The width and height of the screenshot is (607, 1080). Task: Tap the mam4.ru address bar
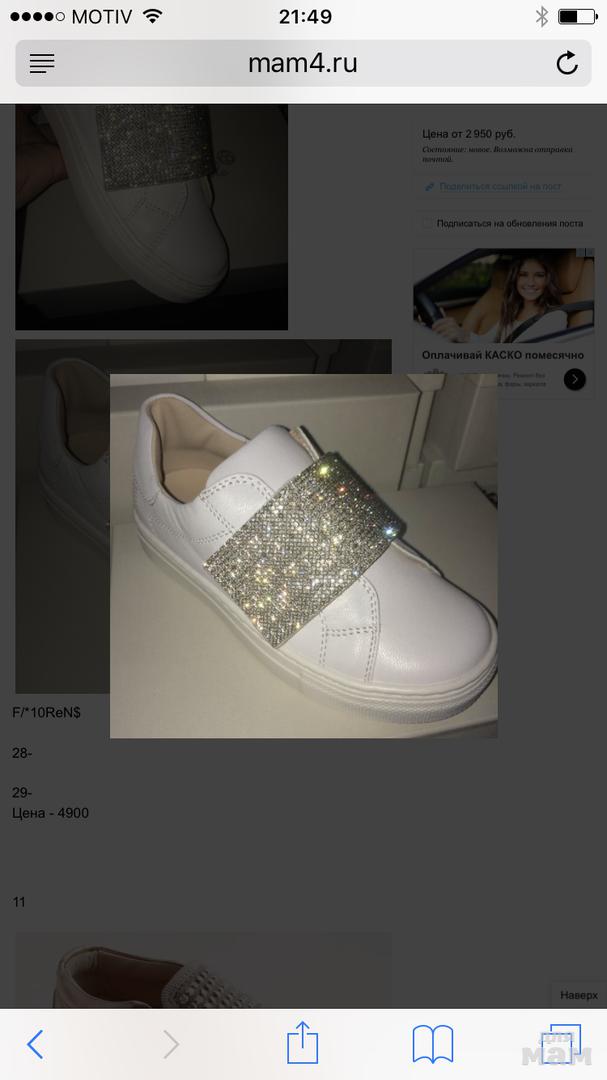point(303,64)
